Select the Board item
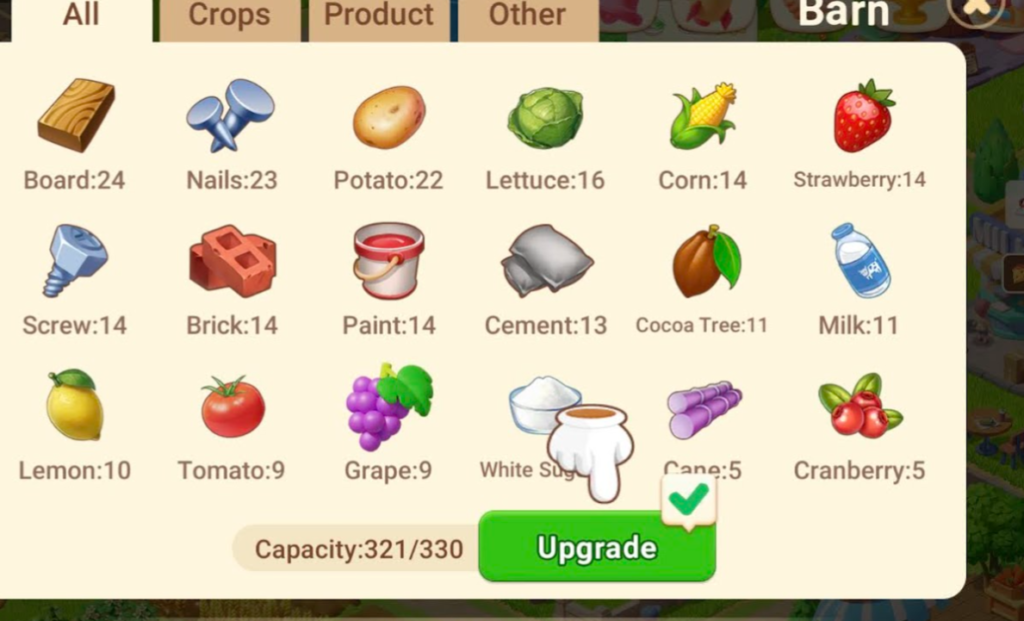This screenshot has height=621, width=1024. [76, 116]
